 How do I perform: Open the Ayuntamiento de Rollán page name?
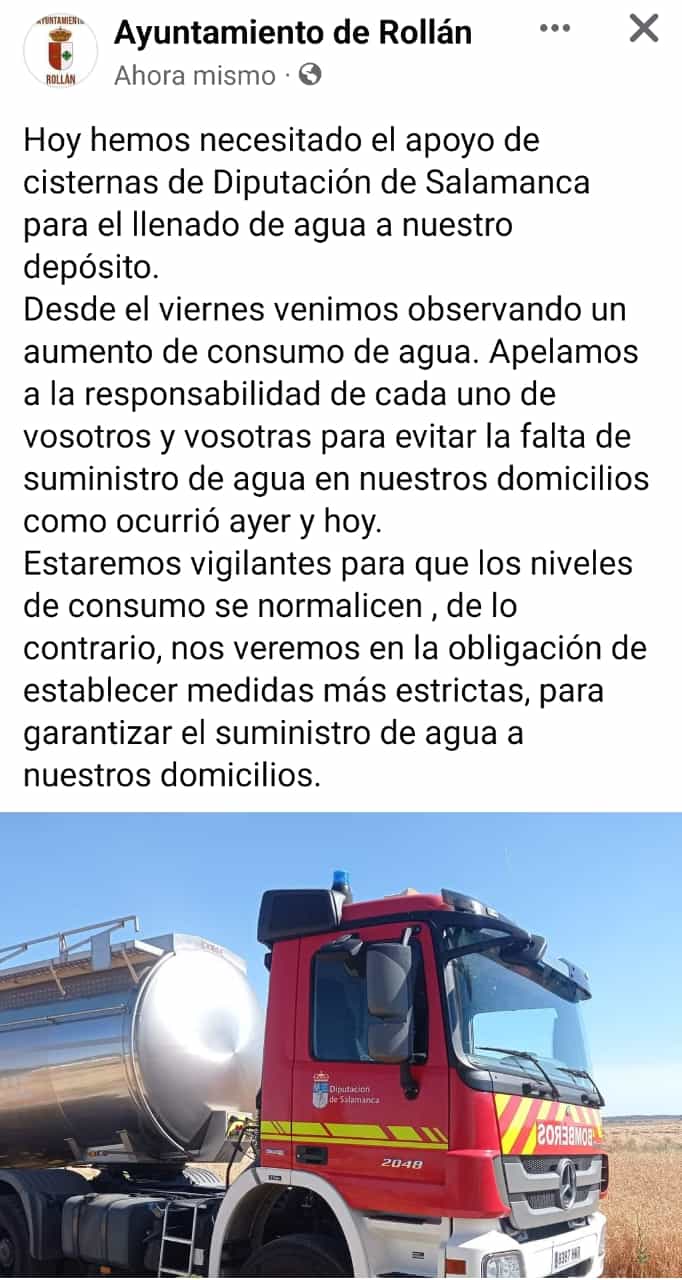[292, 33]
